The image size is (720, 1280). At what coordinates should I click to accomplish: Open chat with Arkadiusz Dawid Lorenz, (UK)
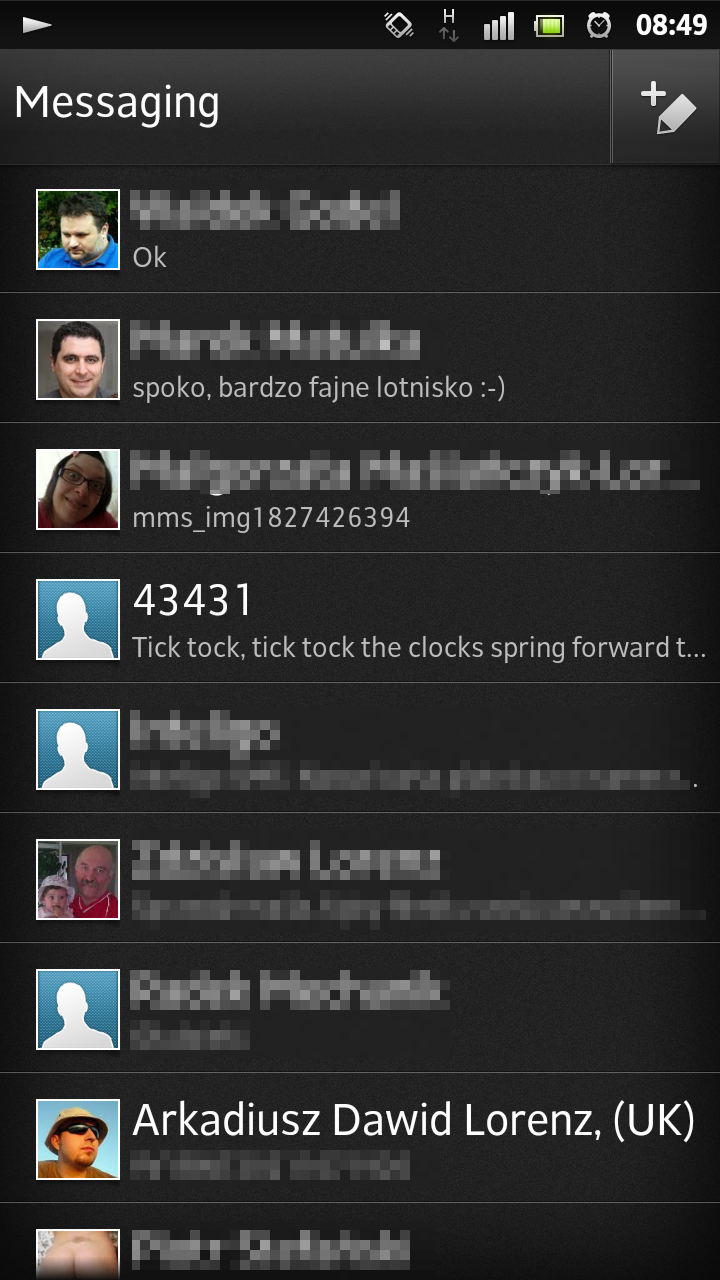point(360,1139)
